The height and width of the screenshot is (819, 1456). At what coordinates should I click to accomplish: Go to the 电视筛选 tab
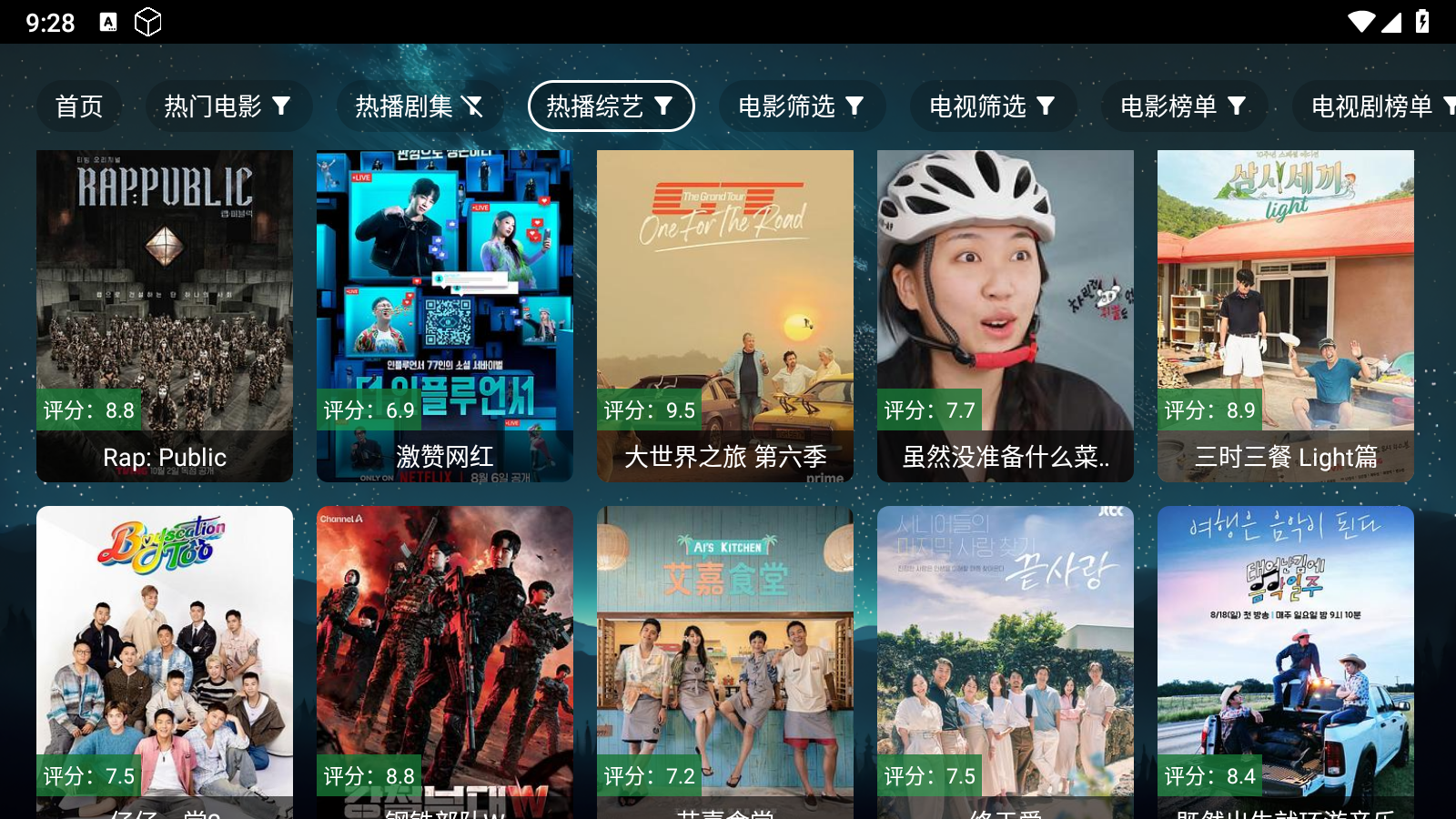992,106
